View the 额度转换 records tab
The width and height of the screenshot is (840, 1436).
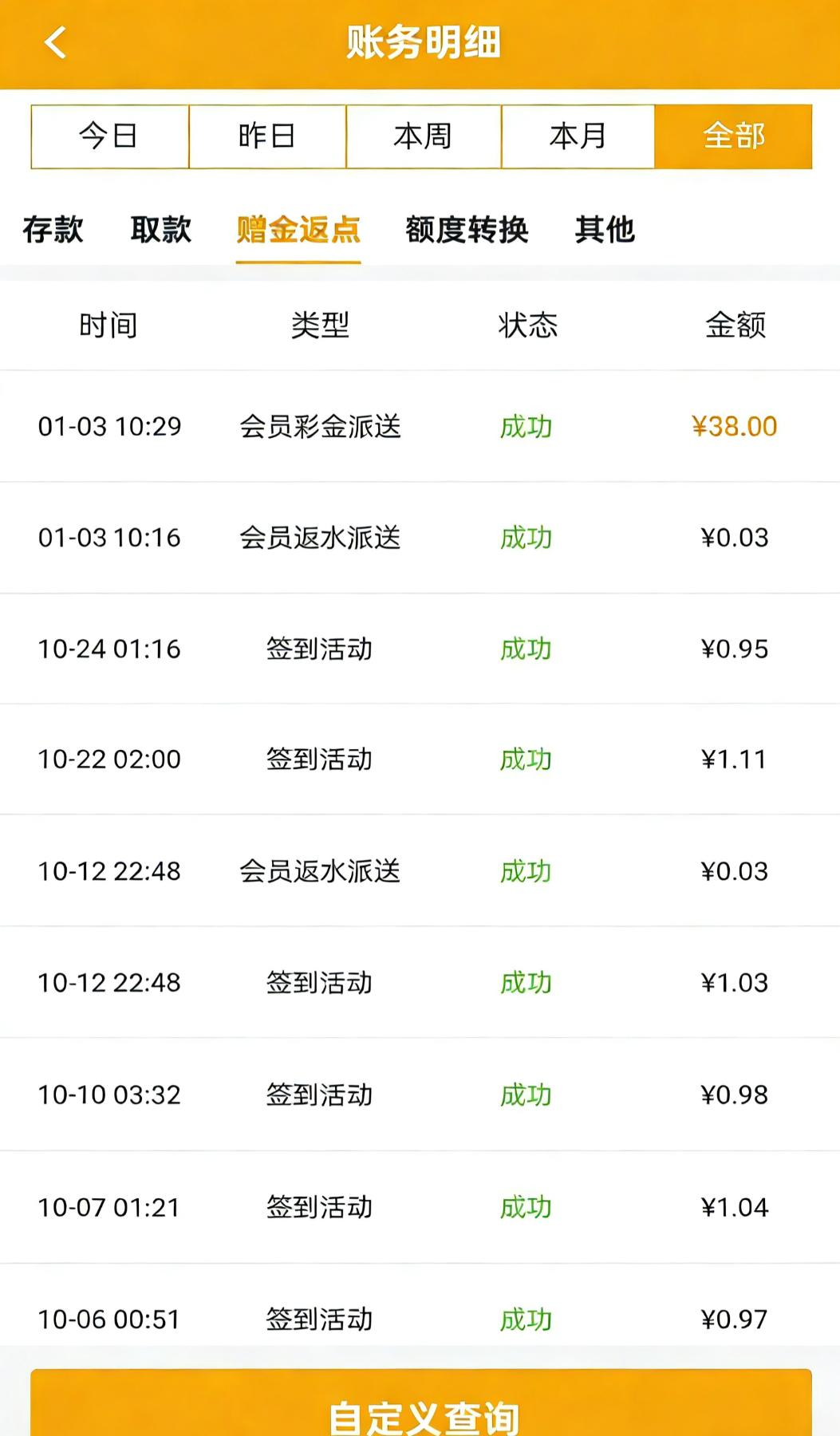coord(467,230)
